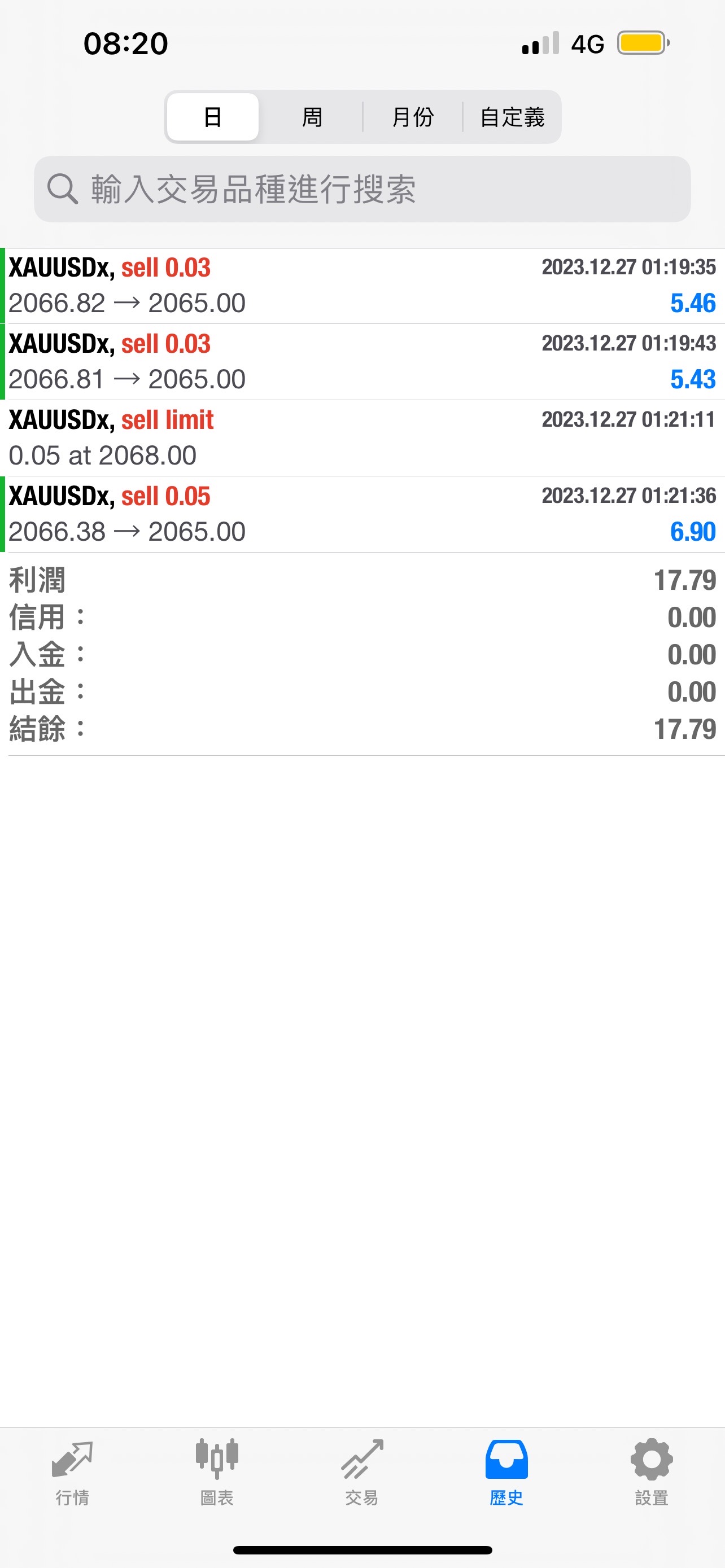Switch to the 交易 trade tab
Image resolution: width=725 pixels, height=1568 pixels.
pos(362,1473)
